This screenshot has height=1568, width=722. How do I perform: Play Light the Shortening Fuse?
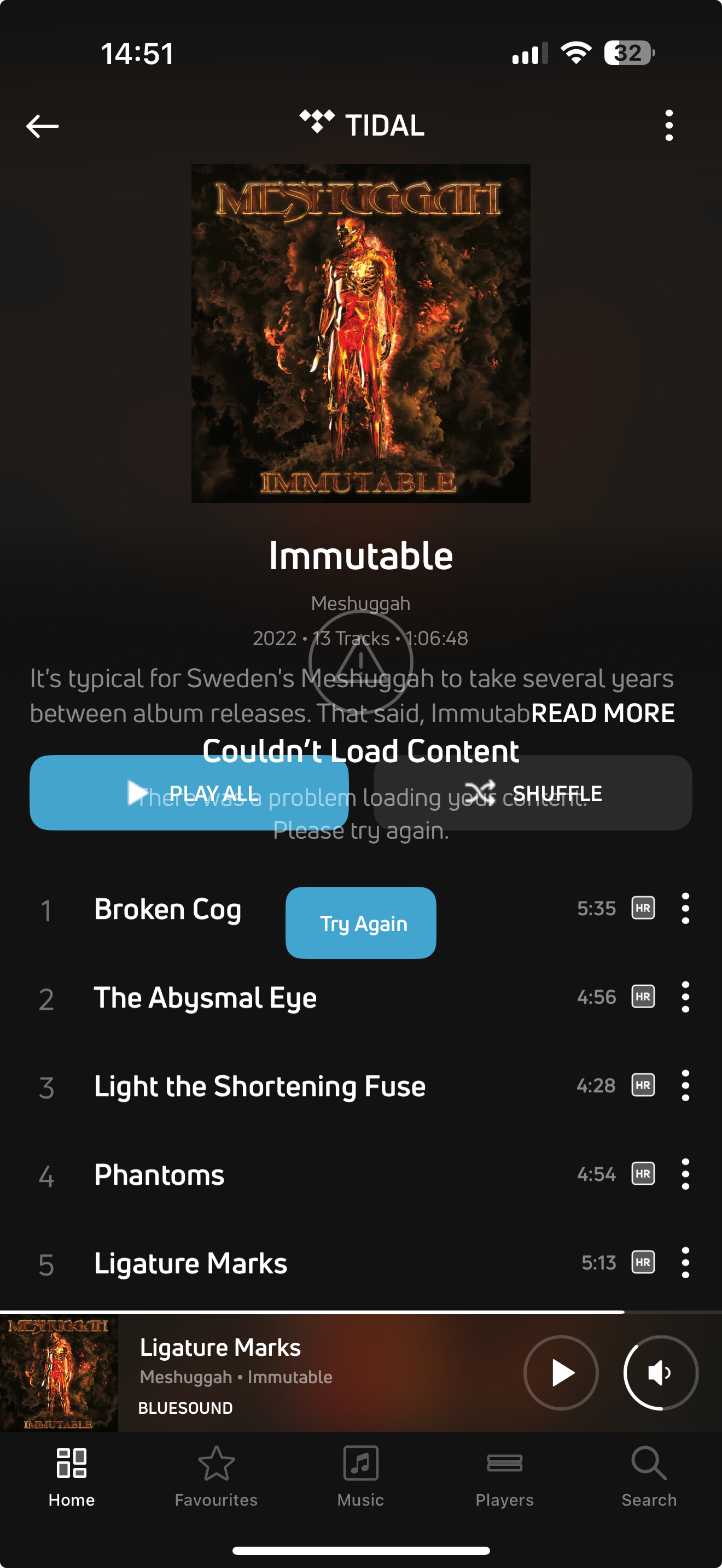[x=260, y=1086]
